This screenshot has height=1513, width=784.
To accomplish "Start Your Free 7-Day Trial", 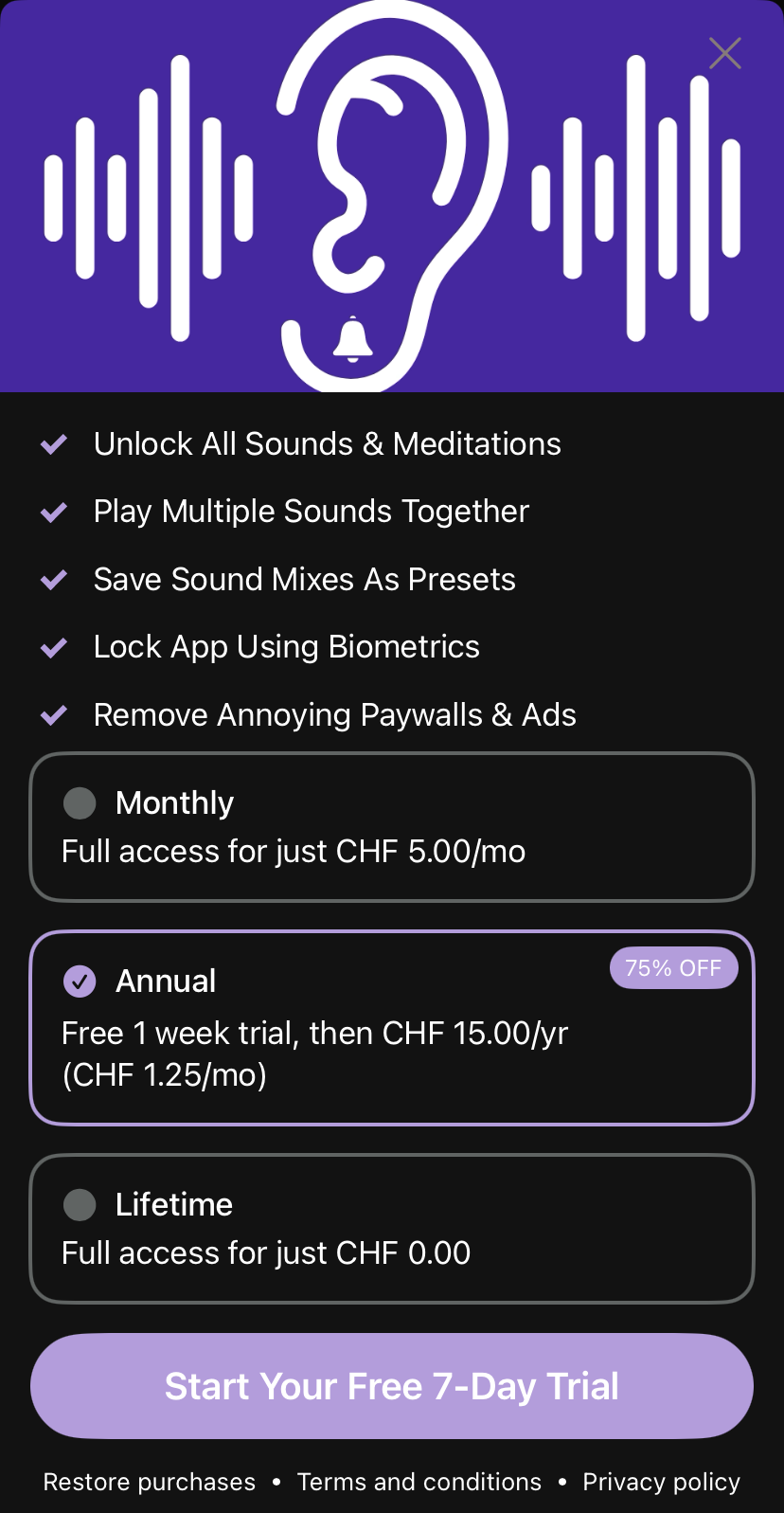I will (391, 1386).
